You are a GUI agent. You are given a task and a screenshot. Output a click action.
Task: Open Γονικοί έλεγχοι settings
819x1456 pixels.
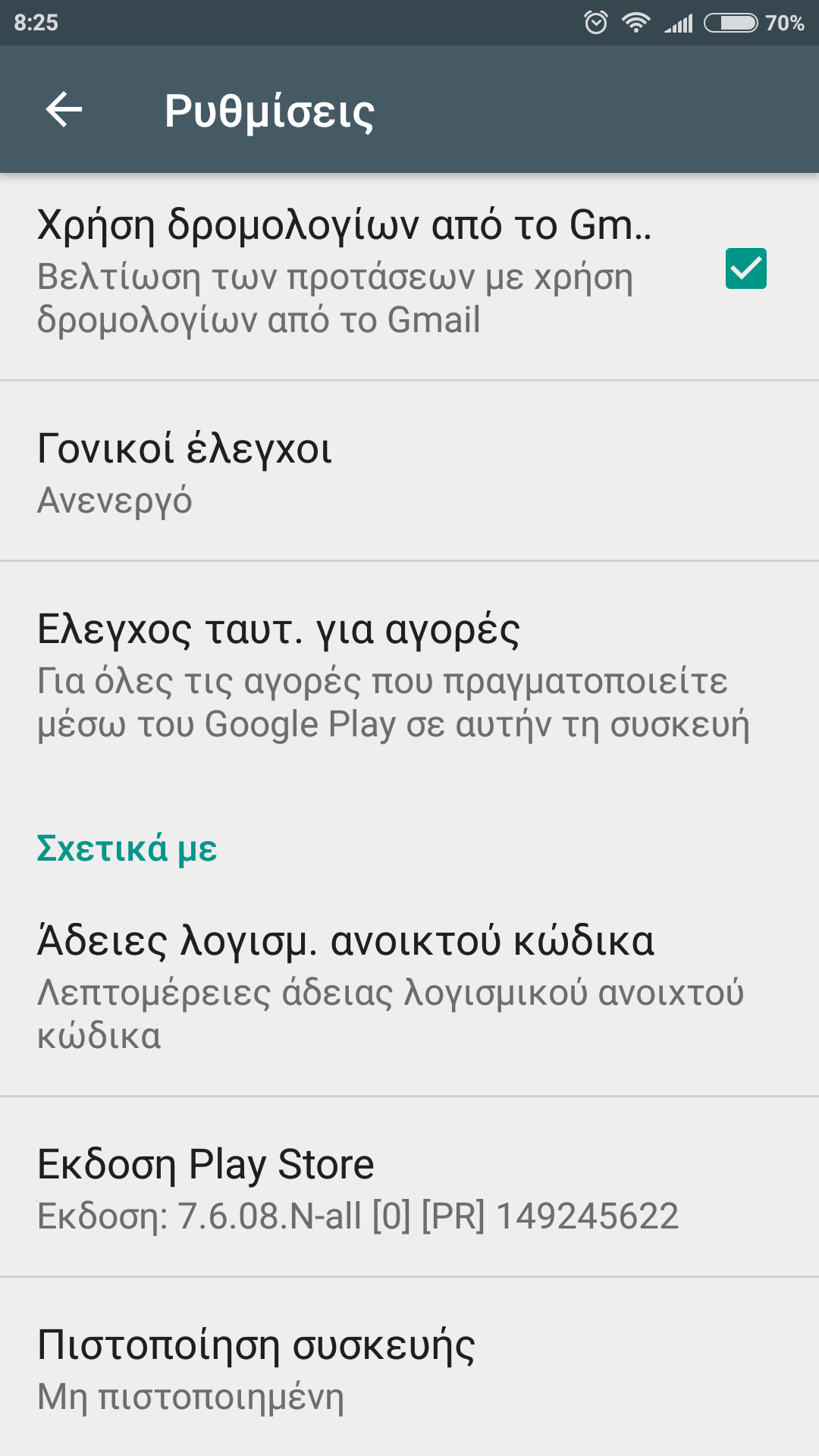pos(409,472)
